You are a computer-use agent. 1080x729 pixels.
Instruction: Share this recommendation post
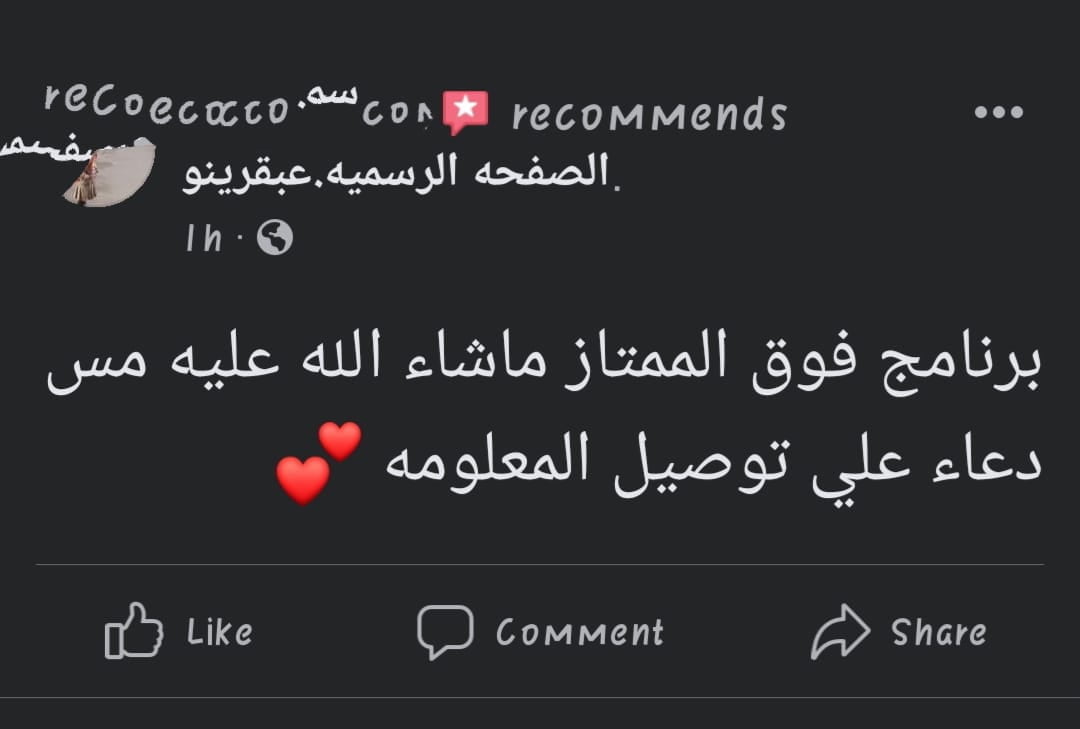pyautogui.click(x=898, y=631)
